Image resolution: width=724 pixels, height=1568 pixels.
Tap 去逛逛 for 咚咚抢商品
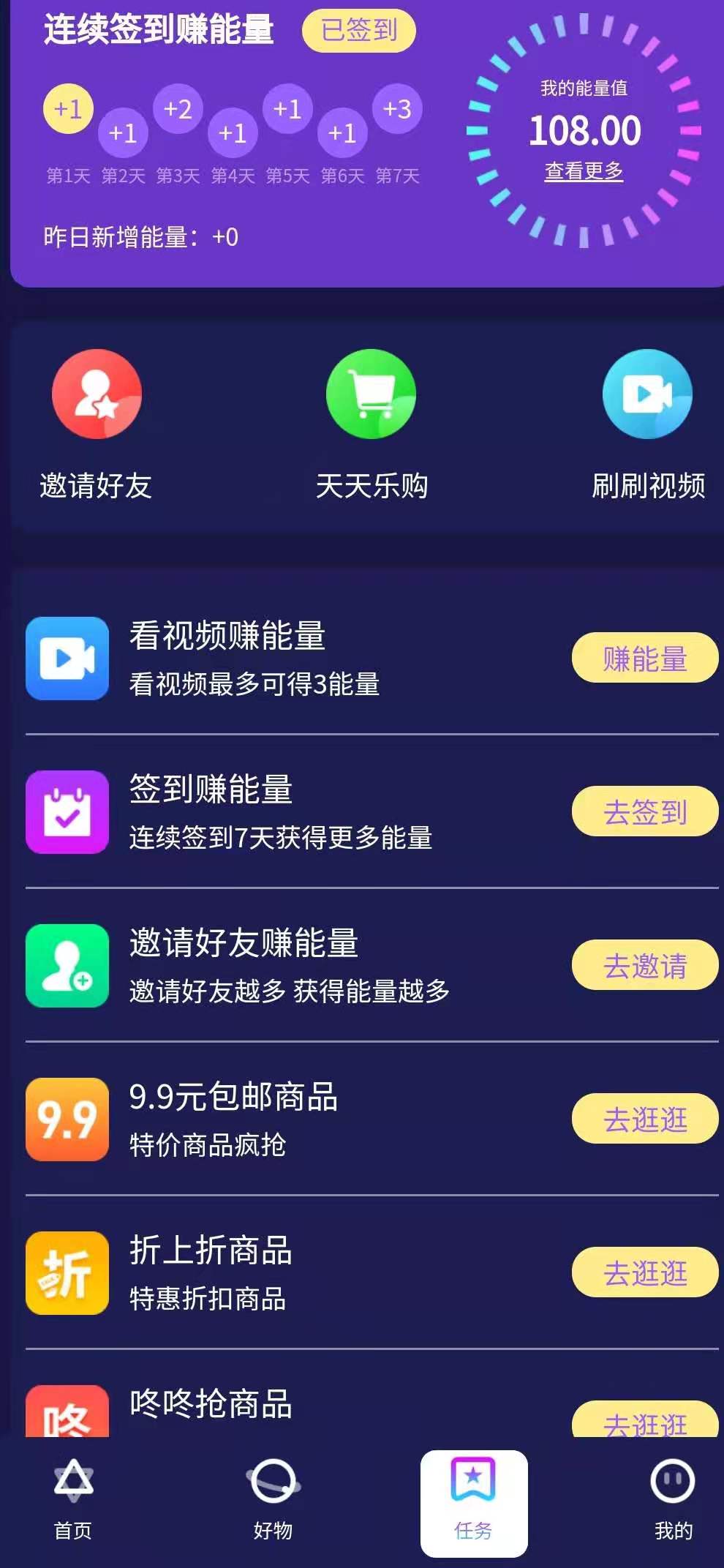[x=644, y=1421]
